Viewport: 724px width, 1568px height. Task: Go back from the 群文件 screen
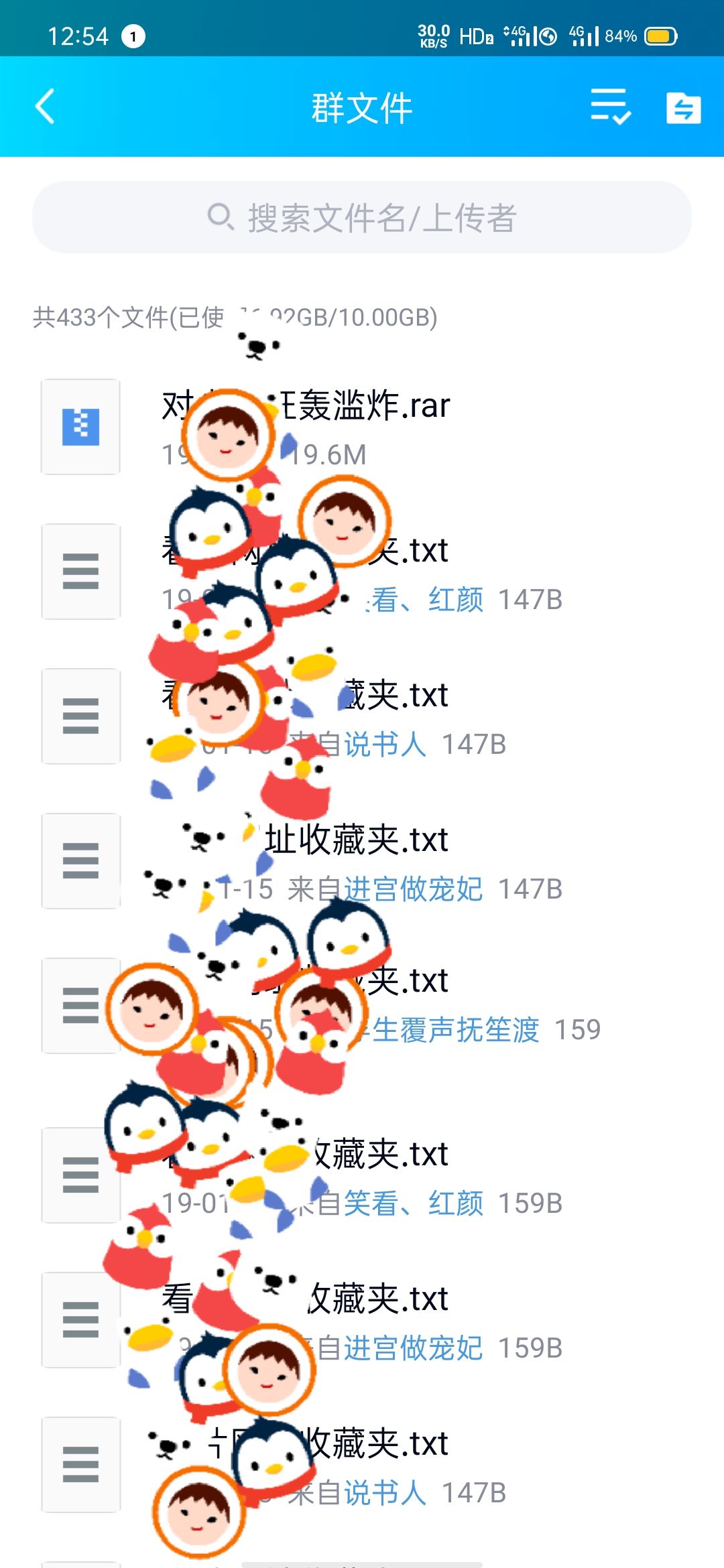[x=46, y=107]
